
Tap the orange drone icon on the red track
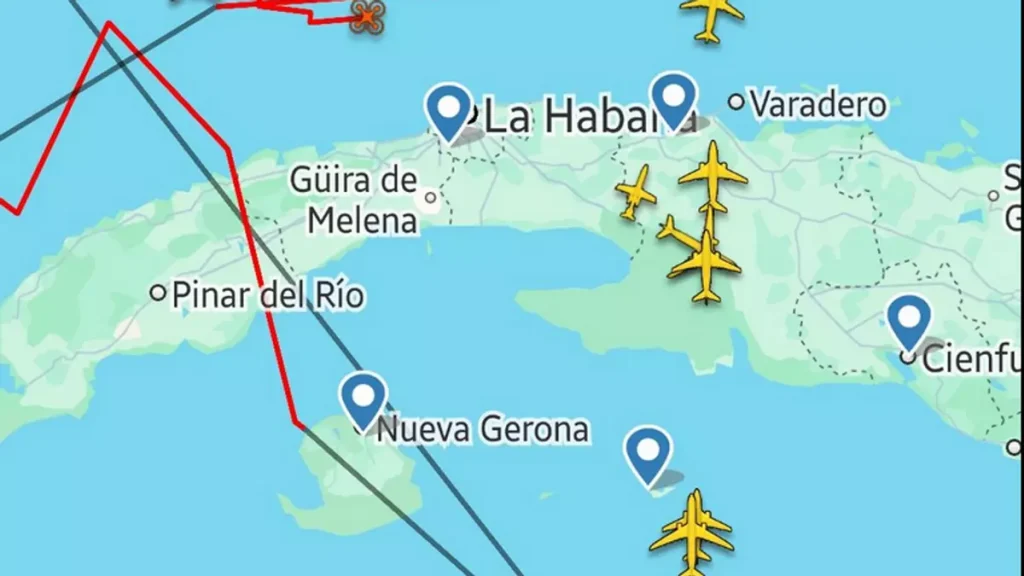pos(368,15)
